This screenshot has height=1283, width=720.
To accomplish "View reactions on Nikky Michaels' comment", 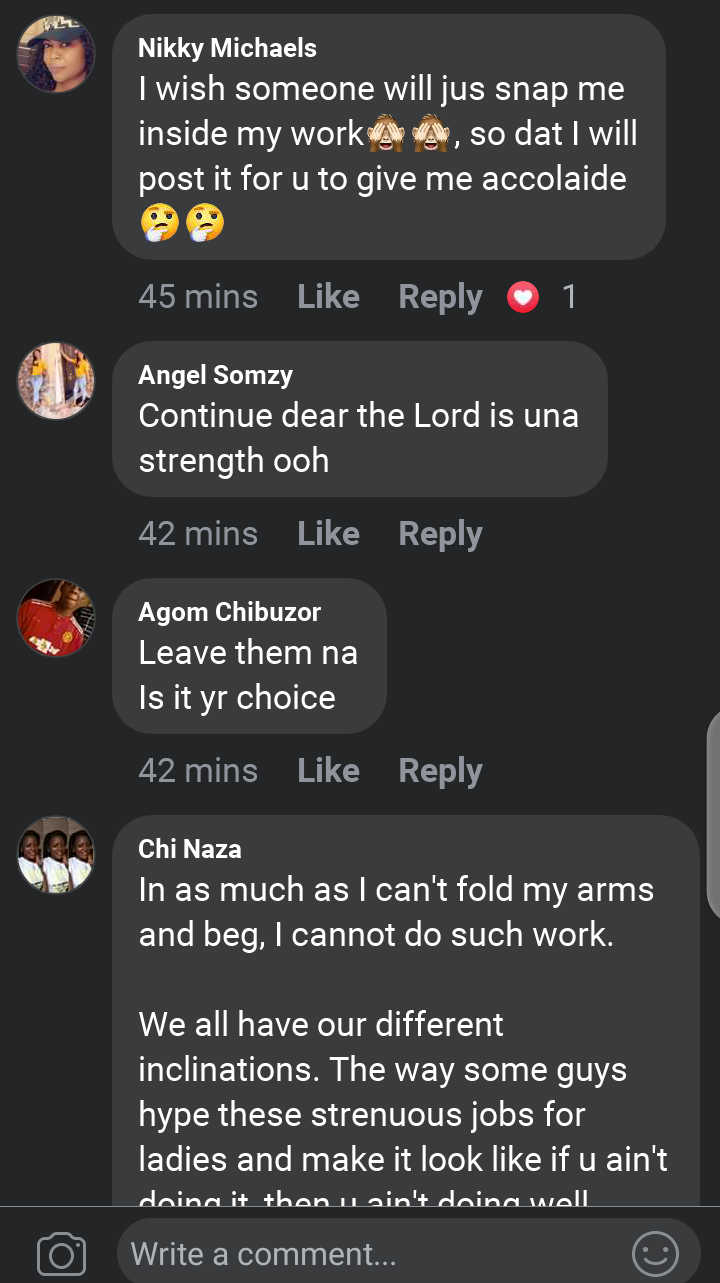I will 541,297.
